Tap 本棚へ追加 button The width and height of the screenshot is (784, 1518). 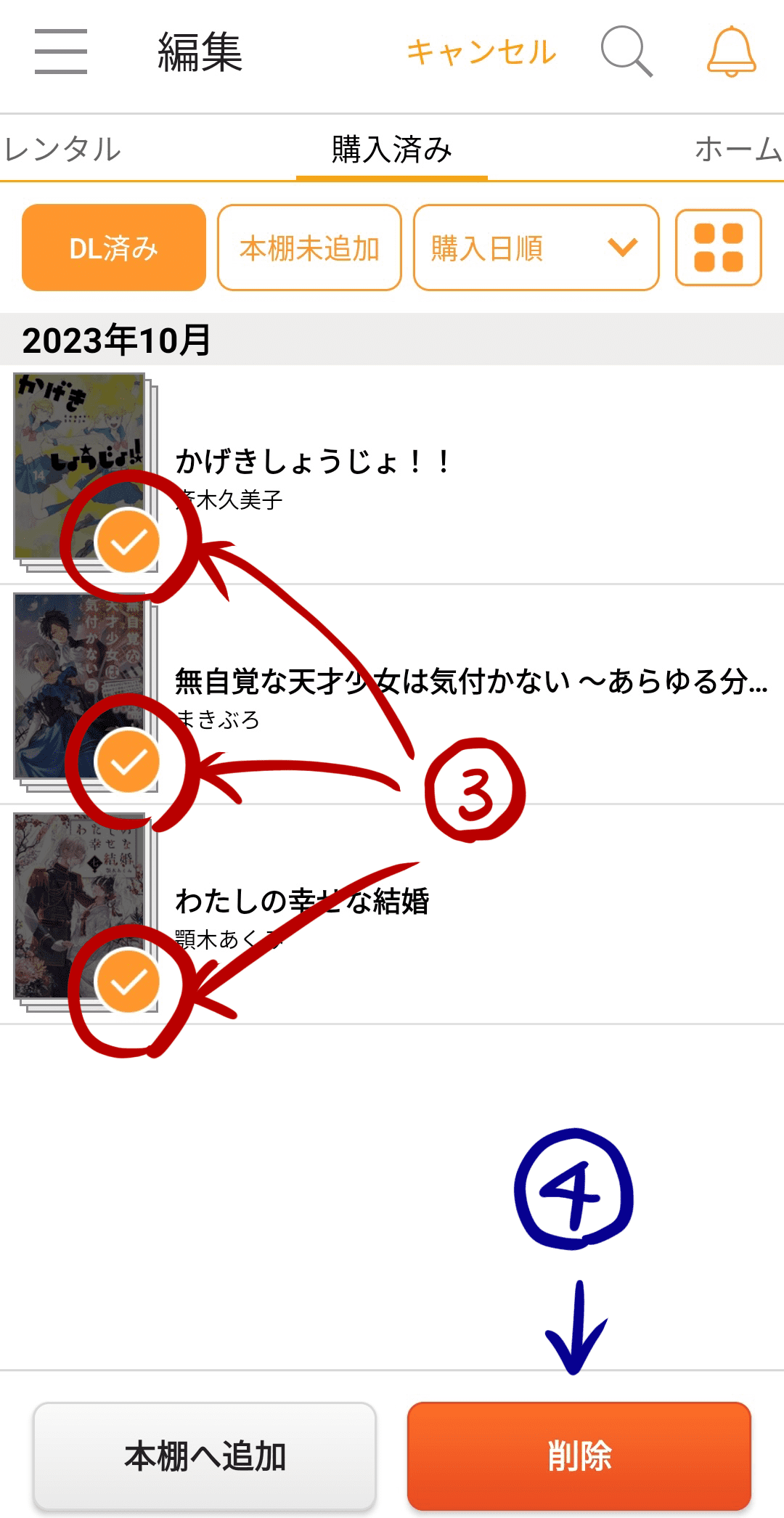[x=205, y=1456]
